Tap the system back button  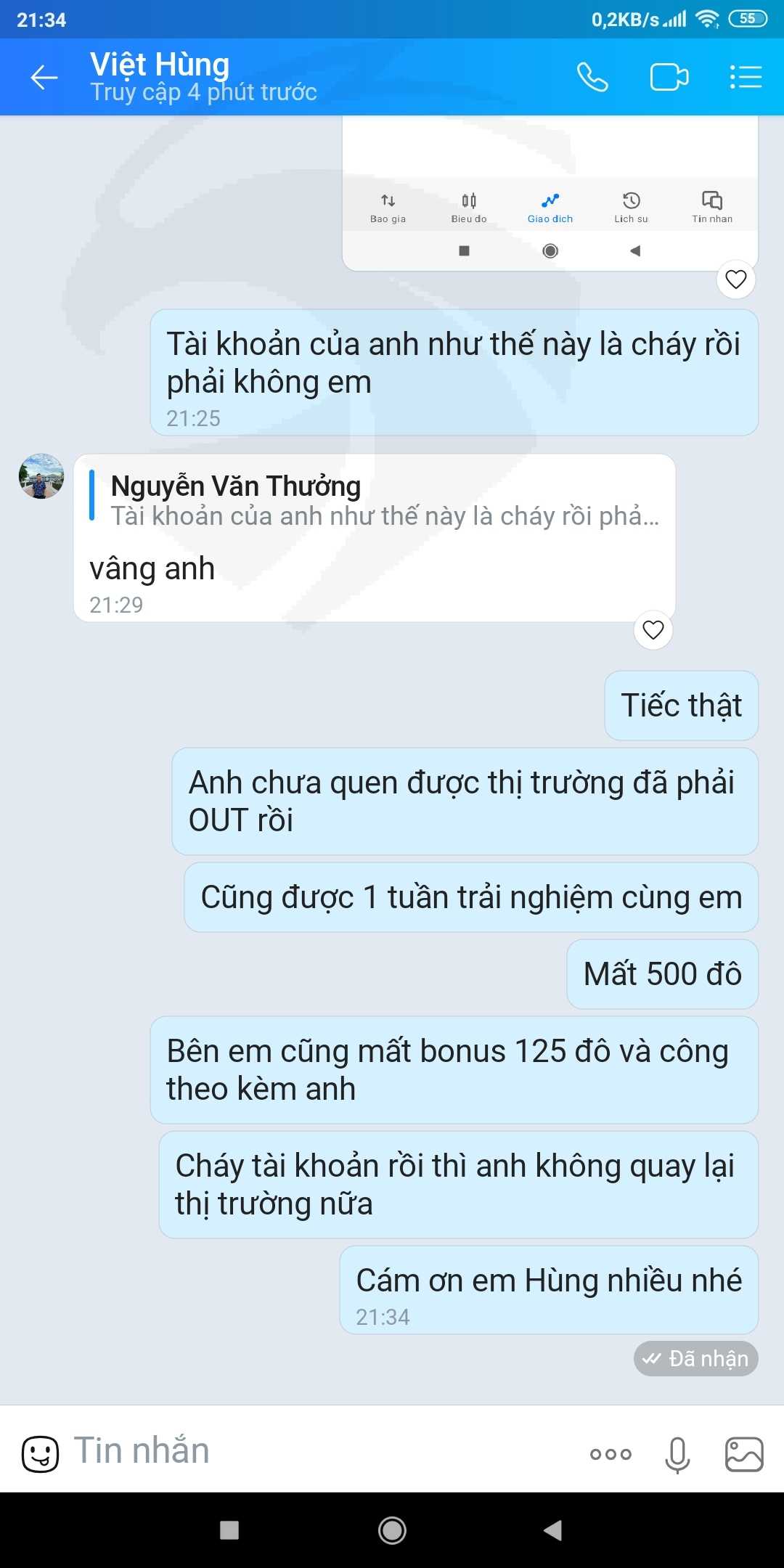tap(553, 1530)
